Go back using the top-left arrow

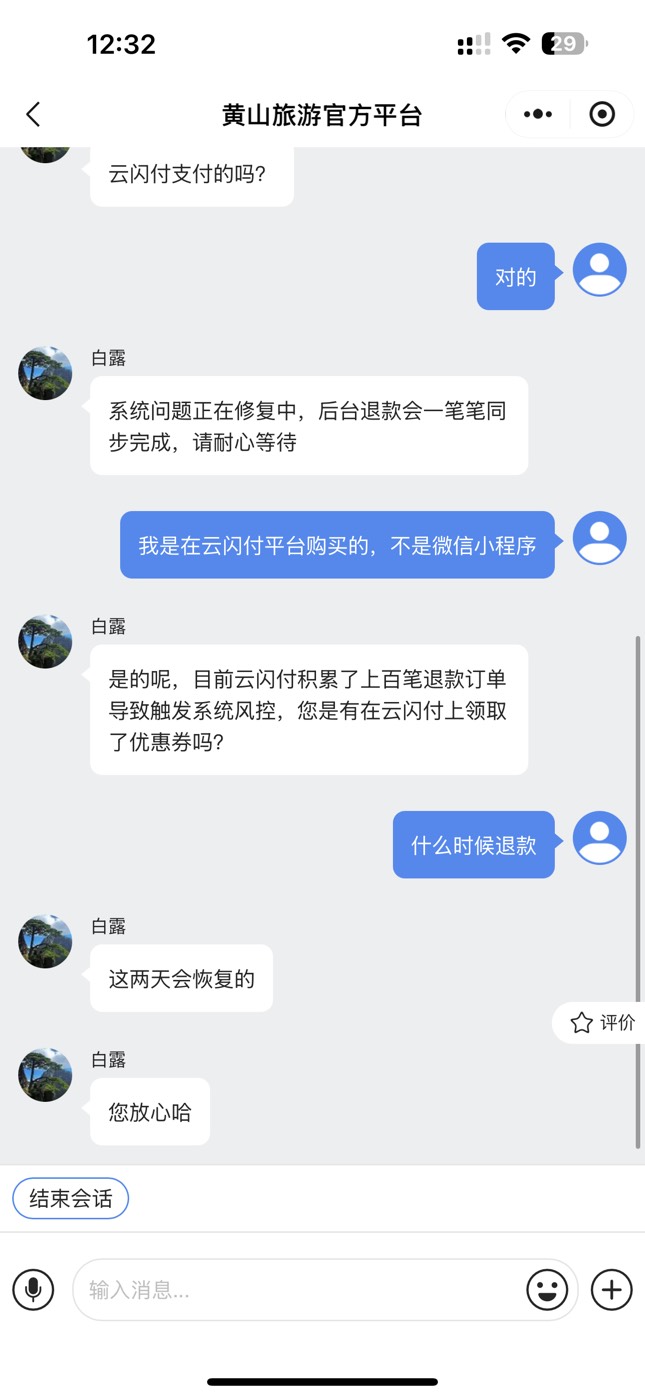33,114
